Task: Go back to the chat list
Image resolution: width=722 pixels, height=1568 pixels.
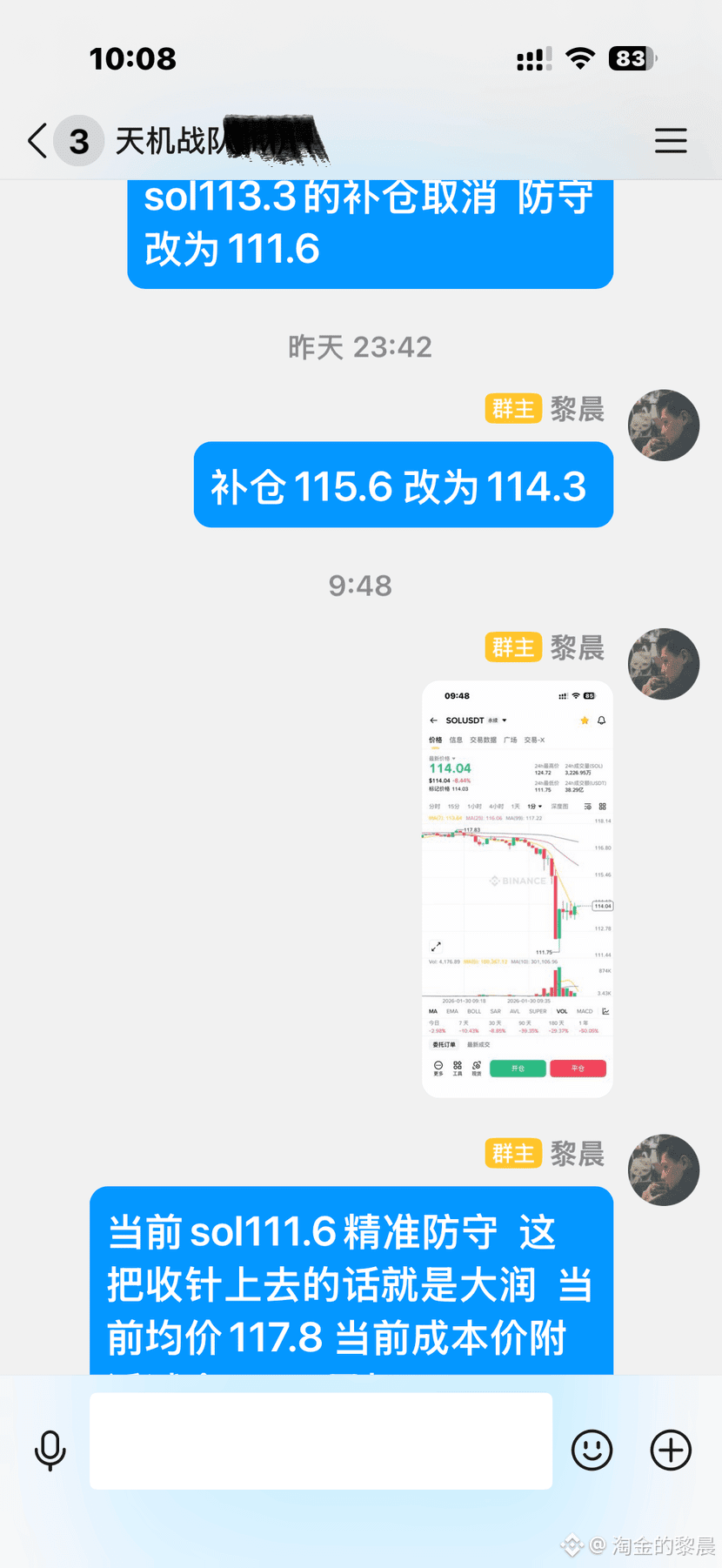Action: [37, 141]
